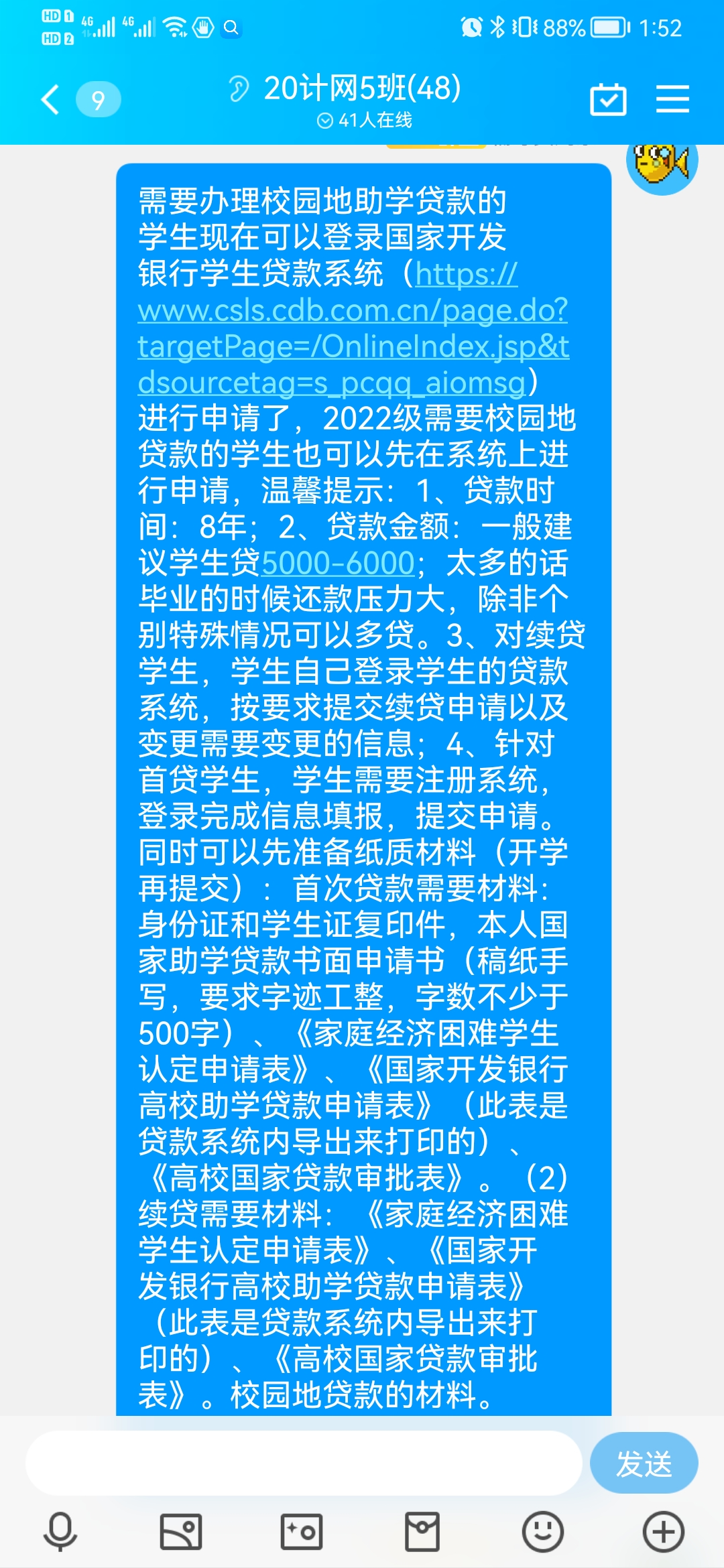Open the photo gallery picker
Image resolution: width=724 pixels, height=1568 pixels.
[x=181, y=1532]
